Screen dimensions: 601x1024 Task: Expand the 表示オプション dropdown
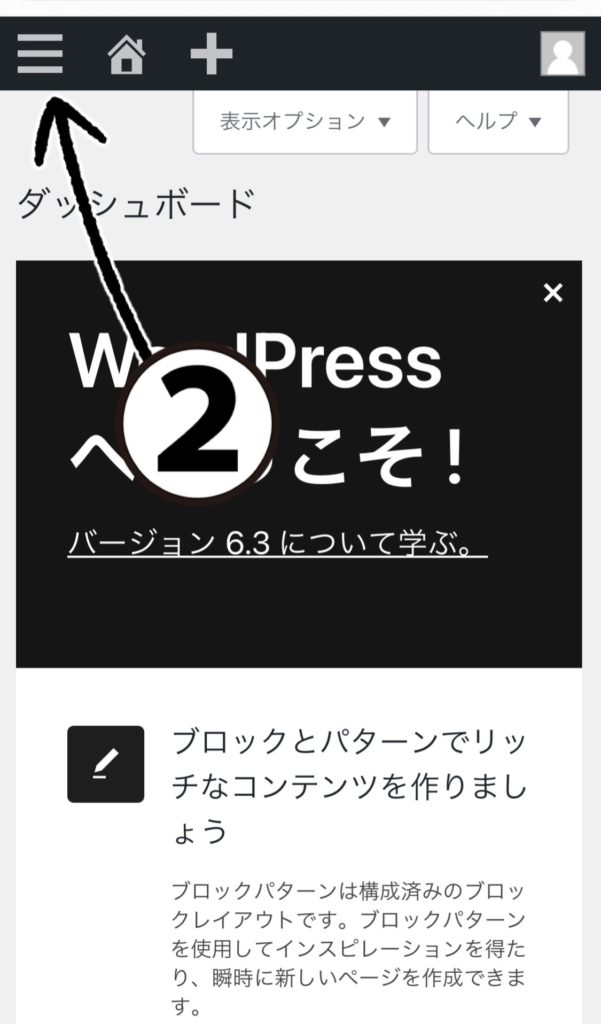[x=304, y=122]
